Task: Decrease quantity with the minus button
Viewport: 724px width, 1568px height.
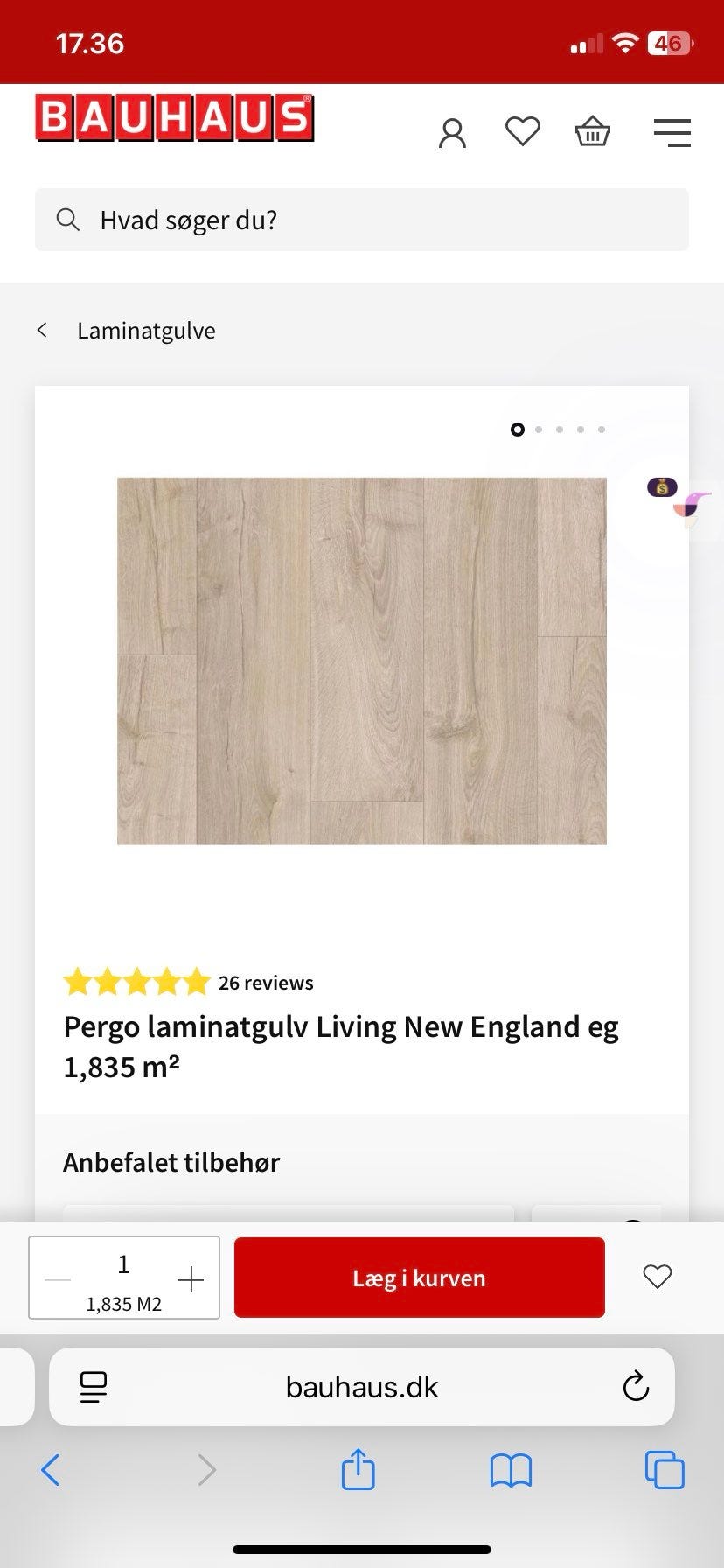Action: [58, 1280]
